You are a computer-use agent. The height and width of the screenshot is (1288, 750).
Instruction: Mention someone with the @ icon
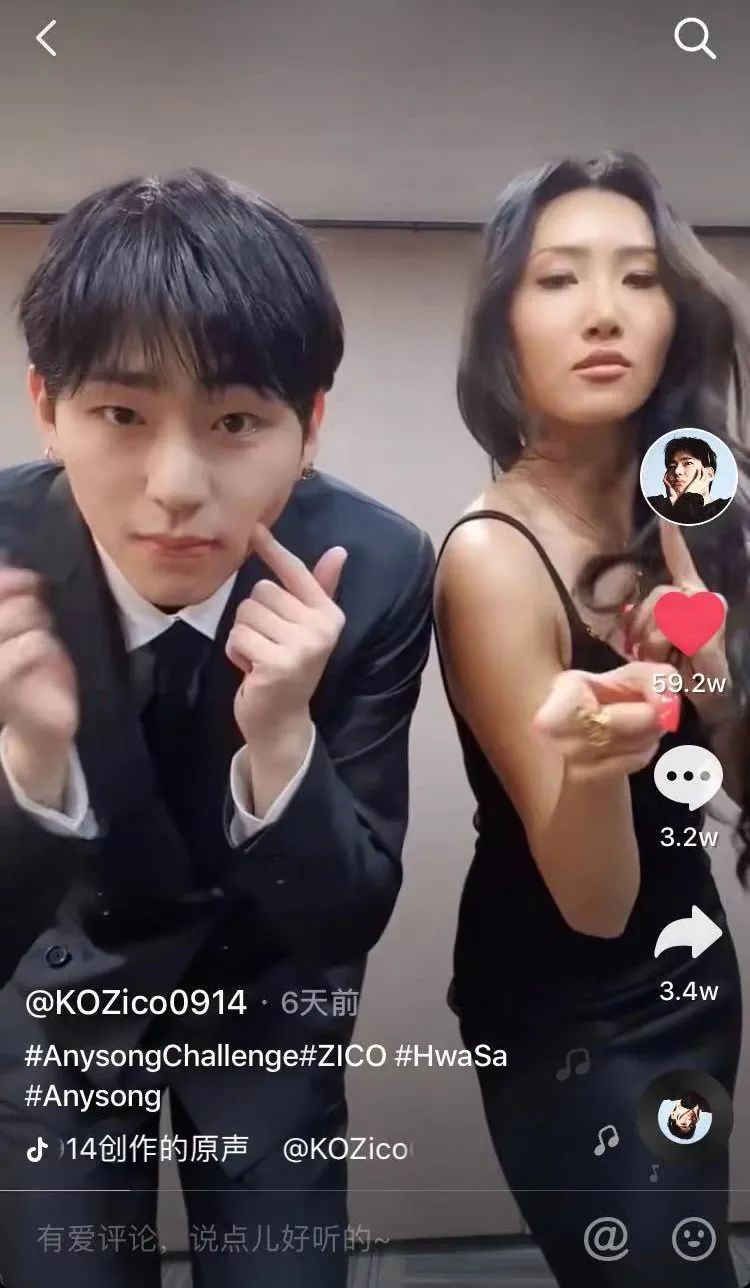[x=605, y=1240]
